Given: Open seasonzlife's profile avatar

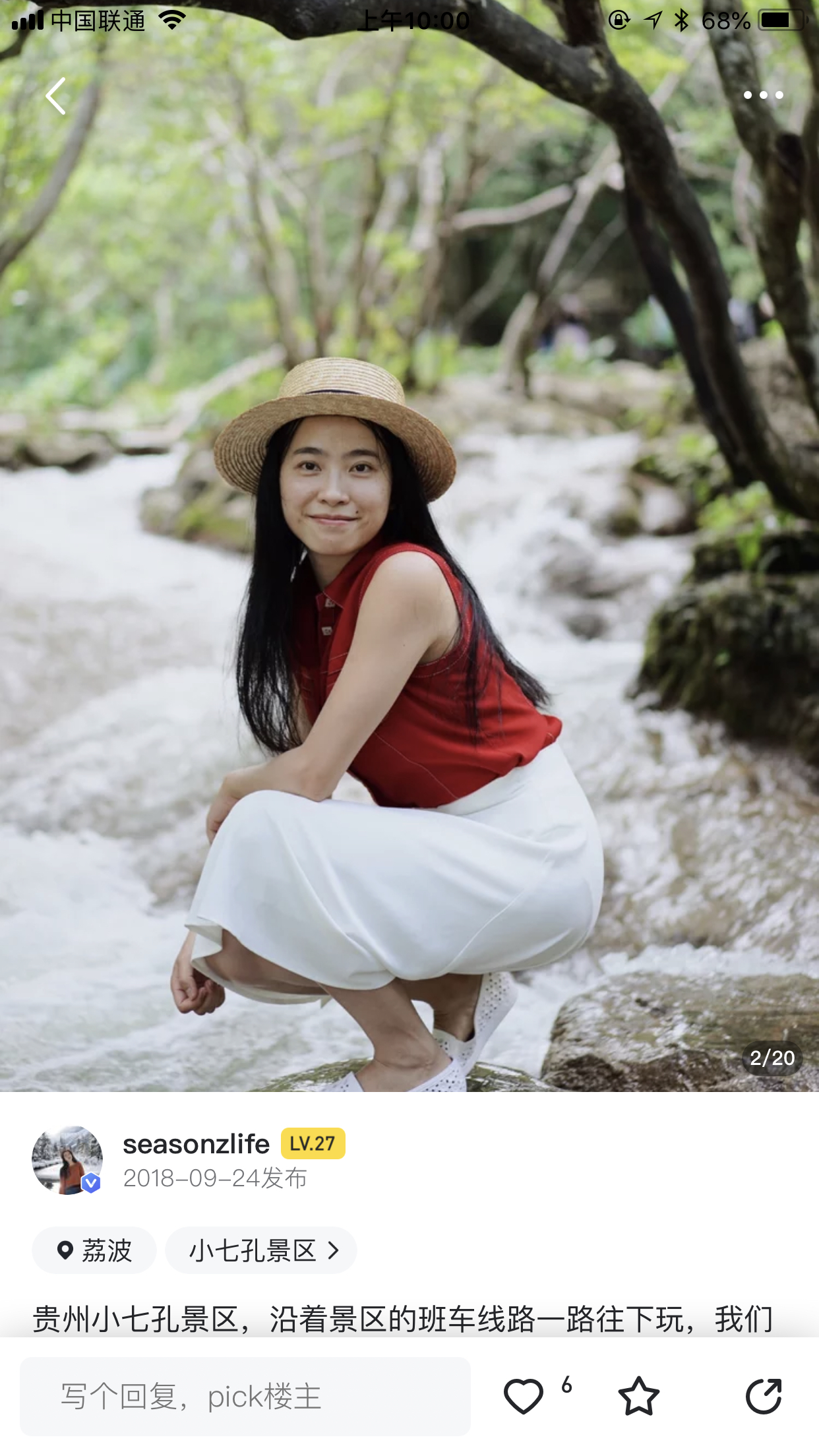Looking at the screenshot, I should [67, 1160].
